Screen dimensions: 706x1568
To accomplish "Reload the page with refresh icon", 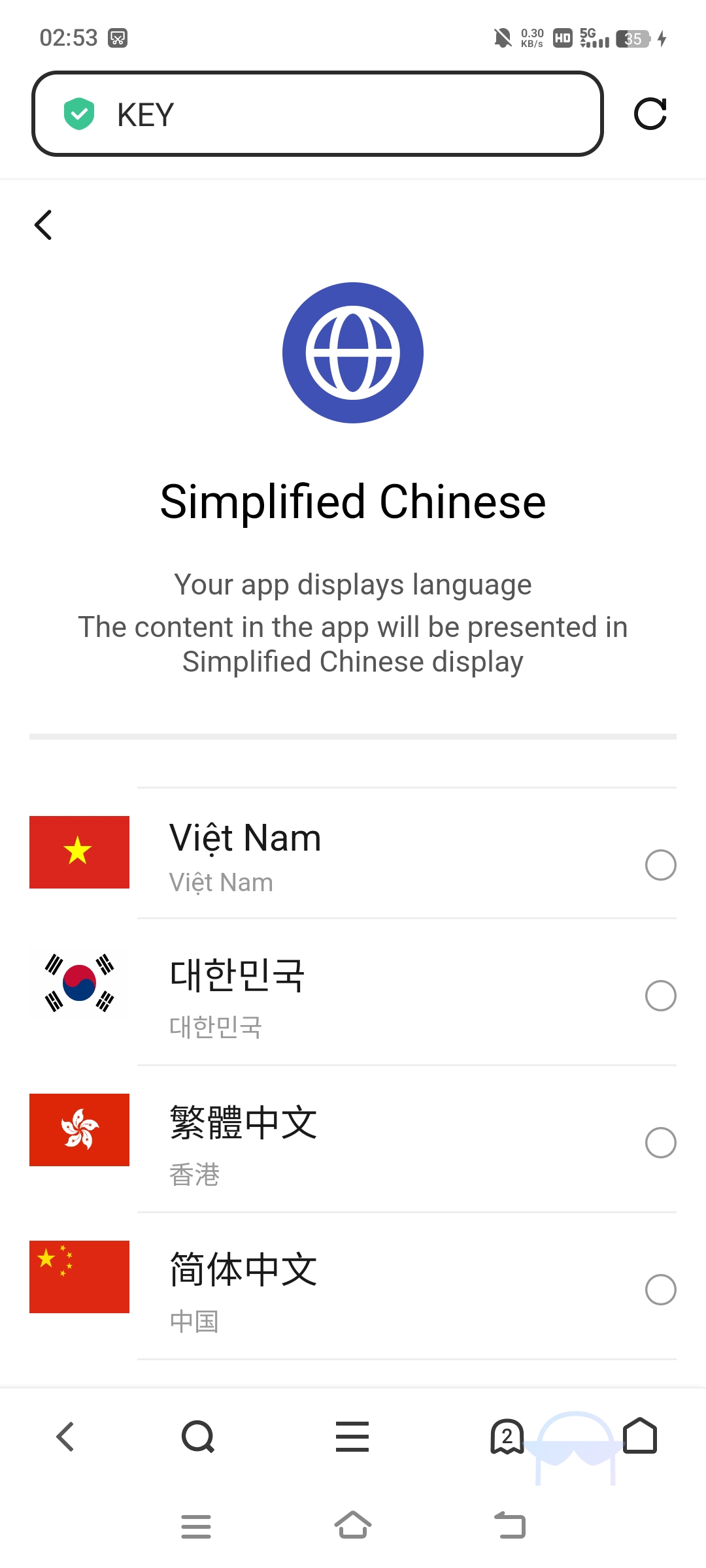I will (650, 114).
